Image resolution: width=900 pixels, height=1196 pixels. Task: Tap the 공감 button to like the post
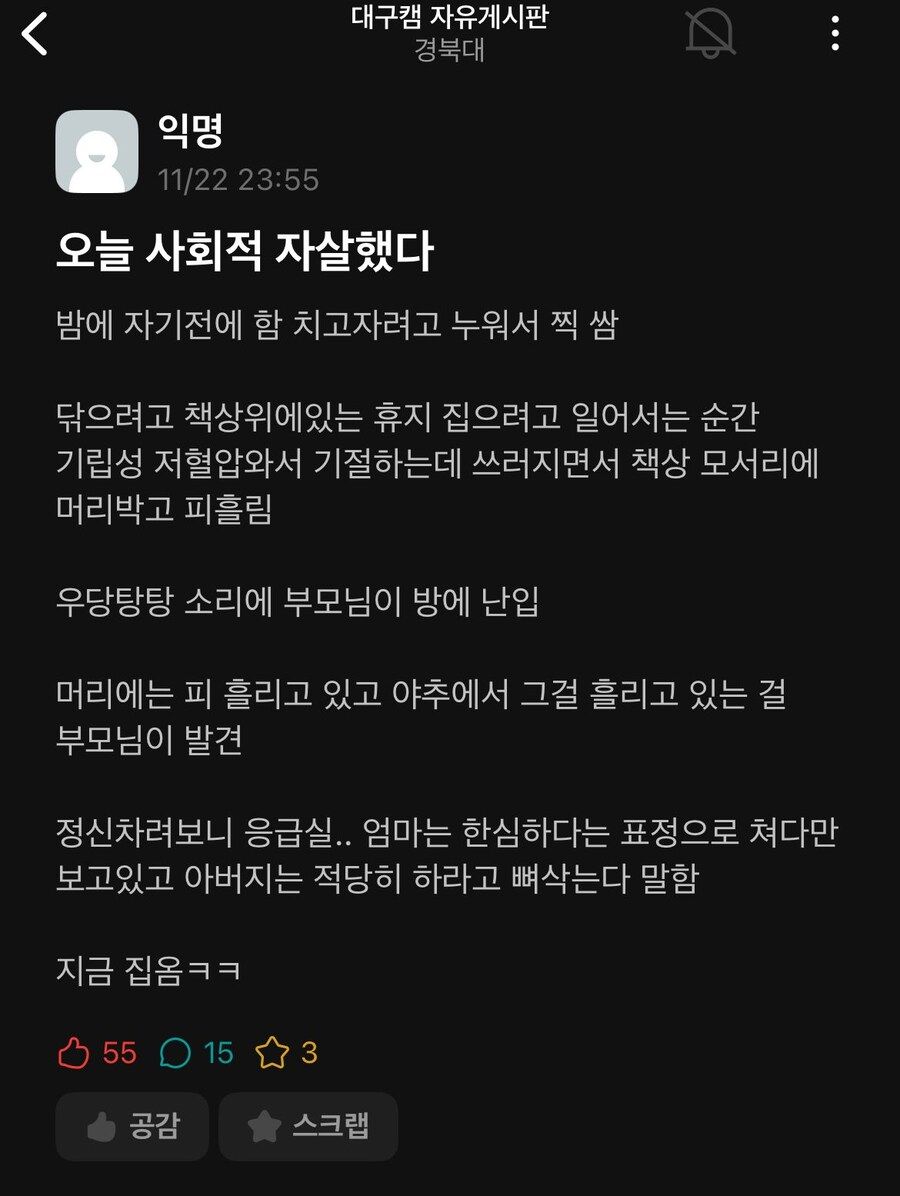132,1126
